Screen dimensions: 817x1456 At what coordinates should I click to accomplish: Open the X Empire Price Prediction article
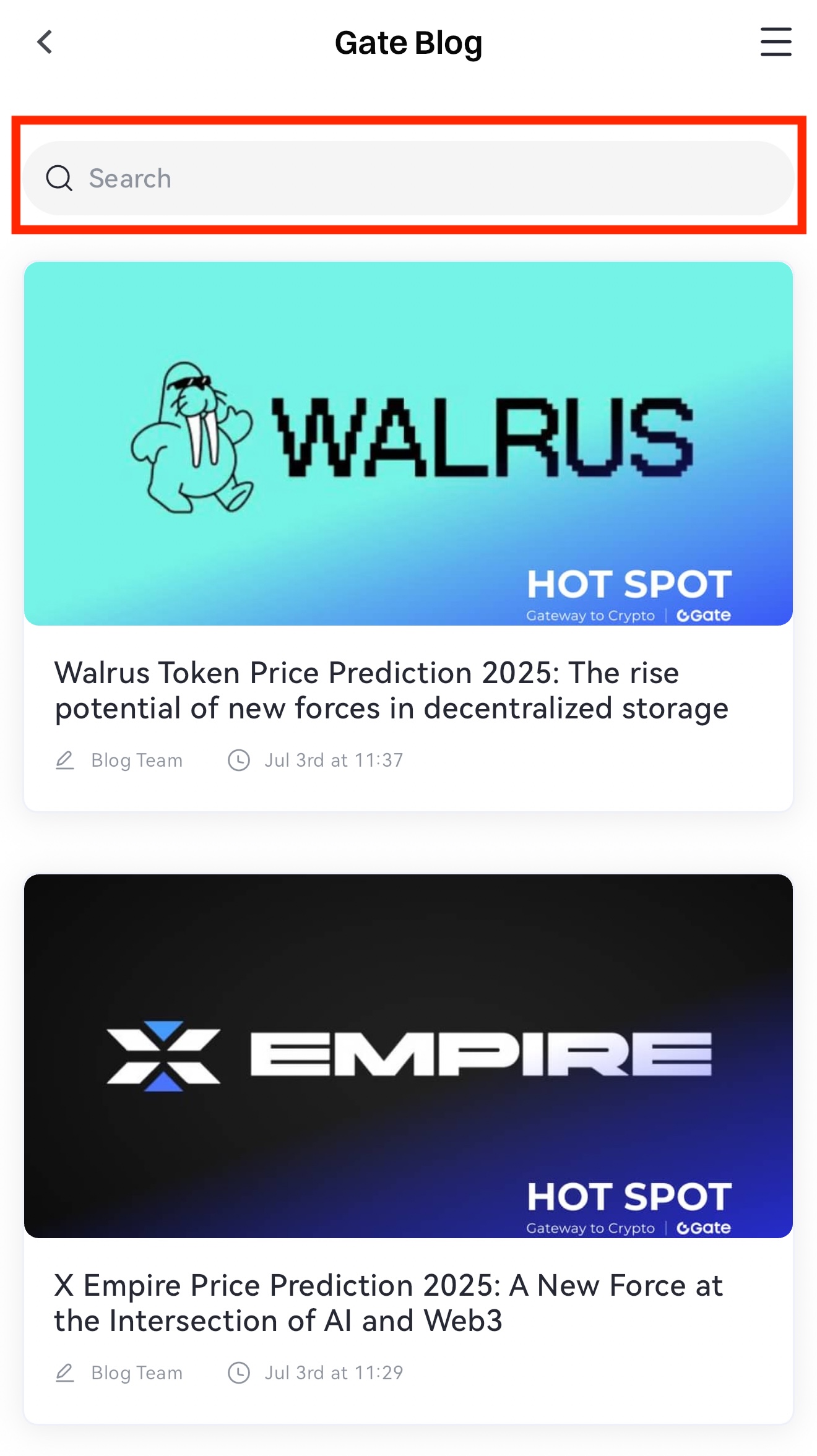point(388,1303)
